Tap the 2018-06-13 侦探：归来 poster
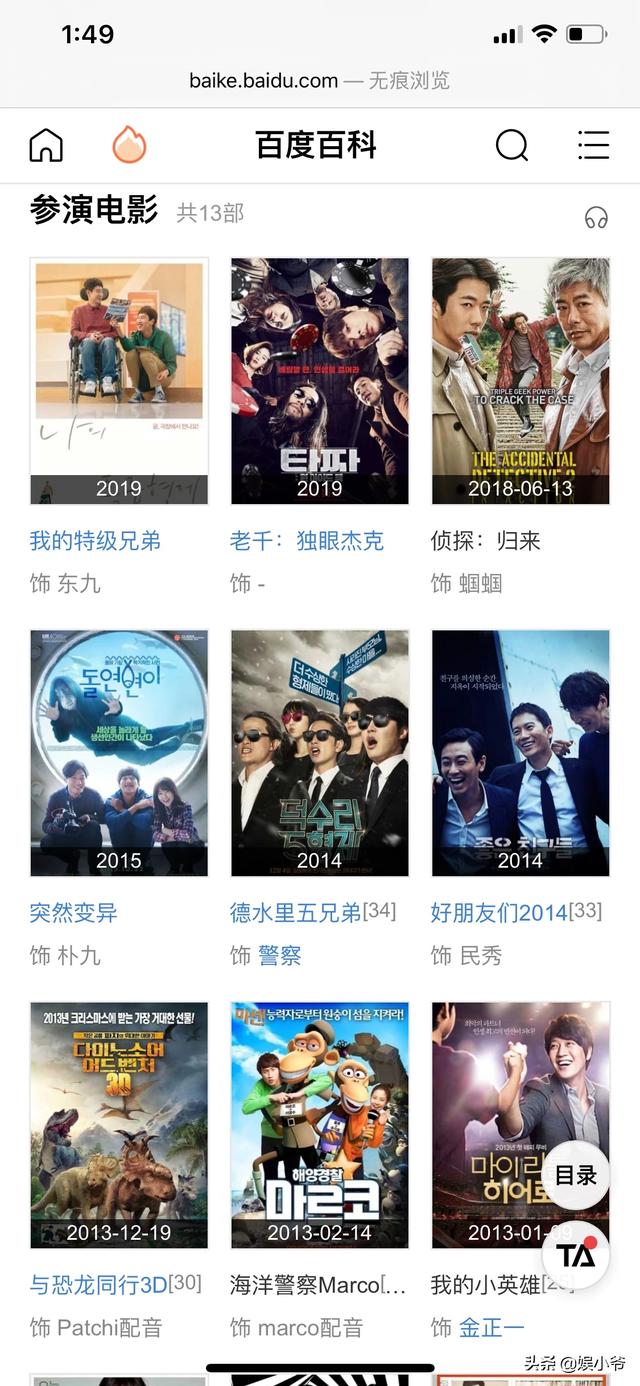 (x=520, y=380)
